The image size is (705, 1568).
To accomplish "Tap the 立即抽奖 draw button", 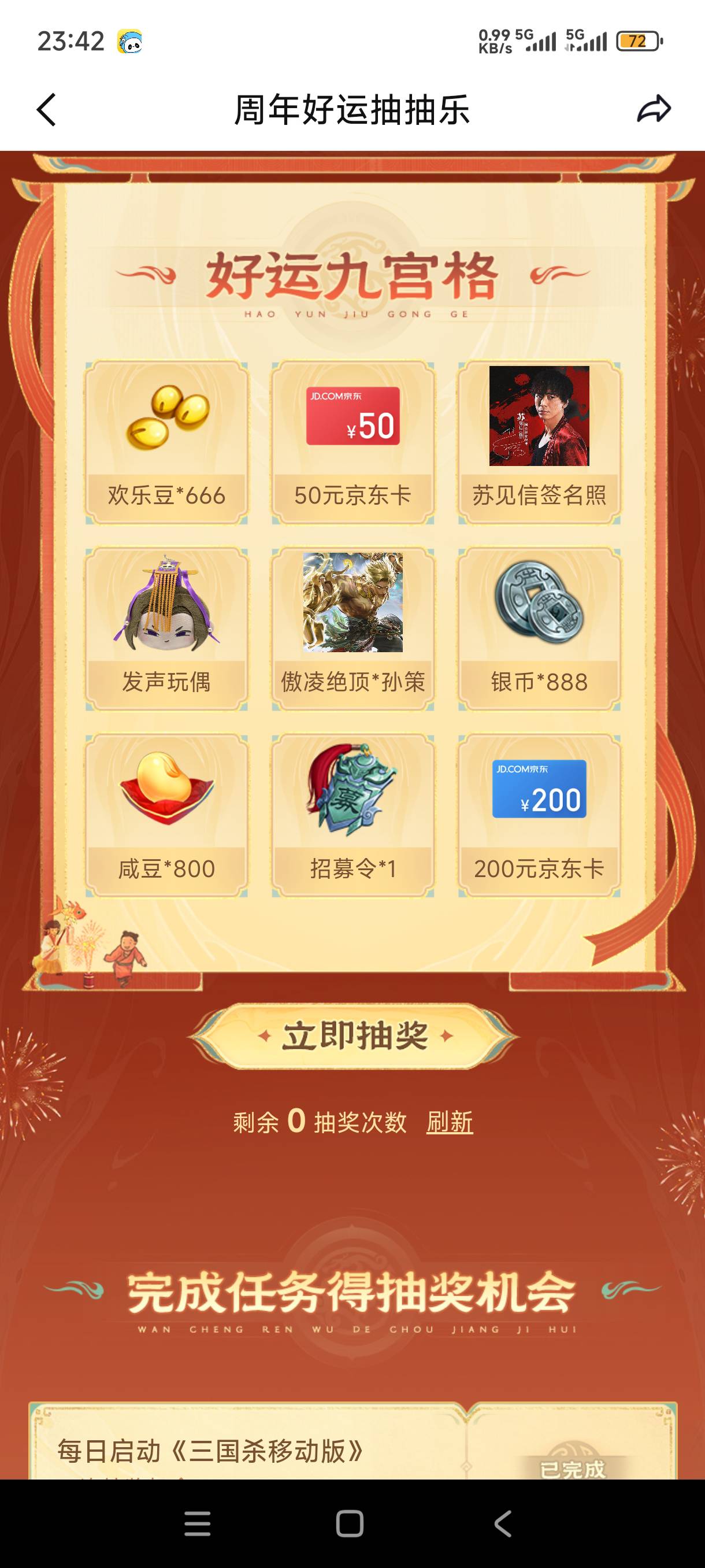I will click(x=353, y=1036).
